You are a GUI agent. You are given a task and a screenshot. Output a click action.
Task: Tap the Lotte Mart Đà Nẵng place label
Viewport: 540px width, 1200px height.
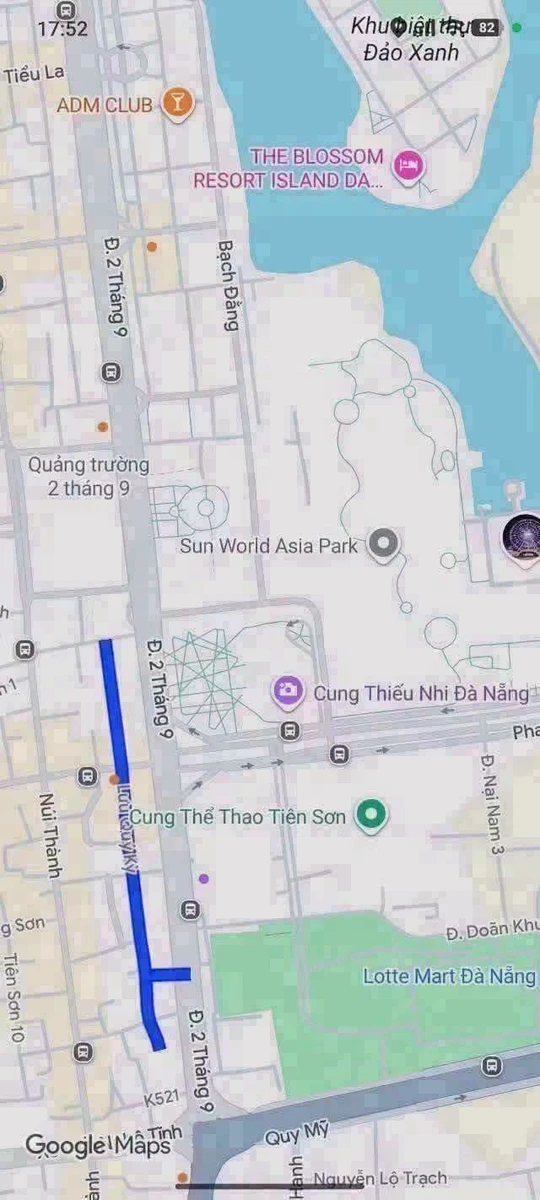(x=449, y=975)
